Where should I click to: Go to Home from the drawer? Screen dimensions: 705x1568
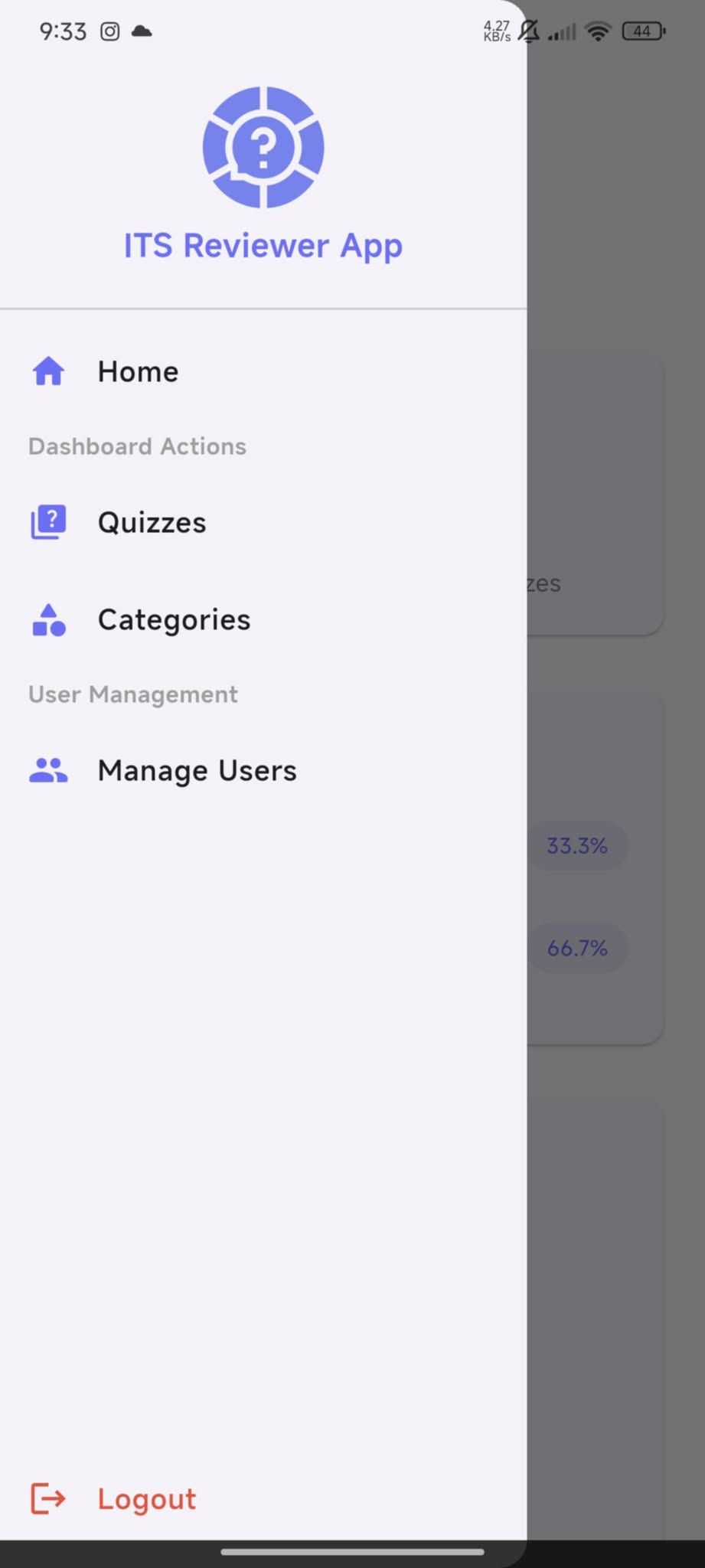(138, 372)
